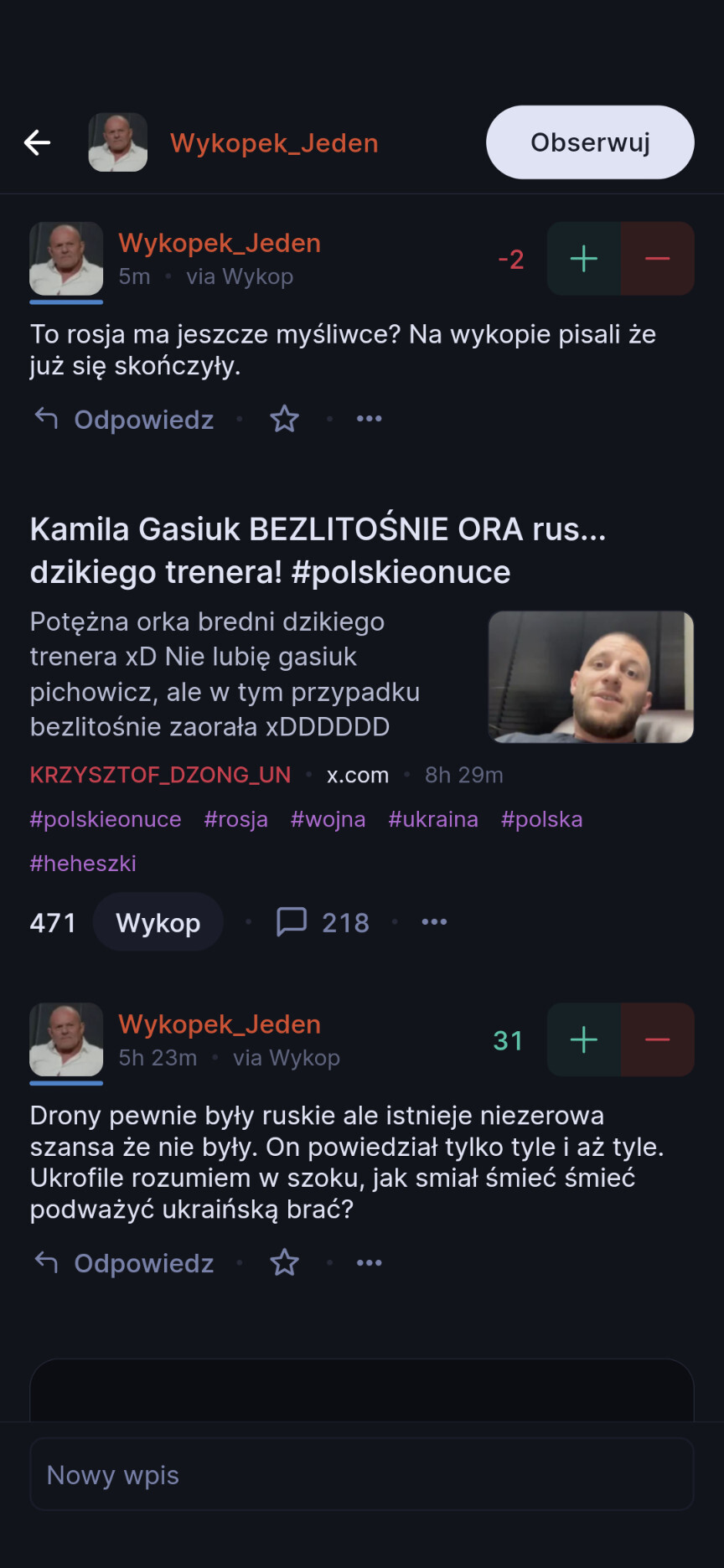Open the #rosja tag
The image size is (724, 1568).
tap(235, 819)
